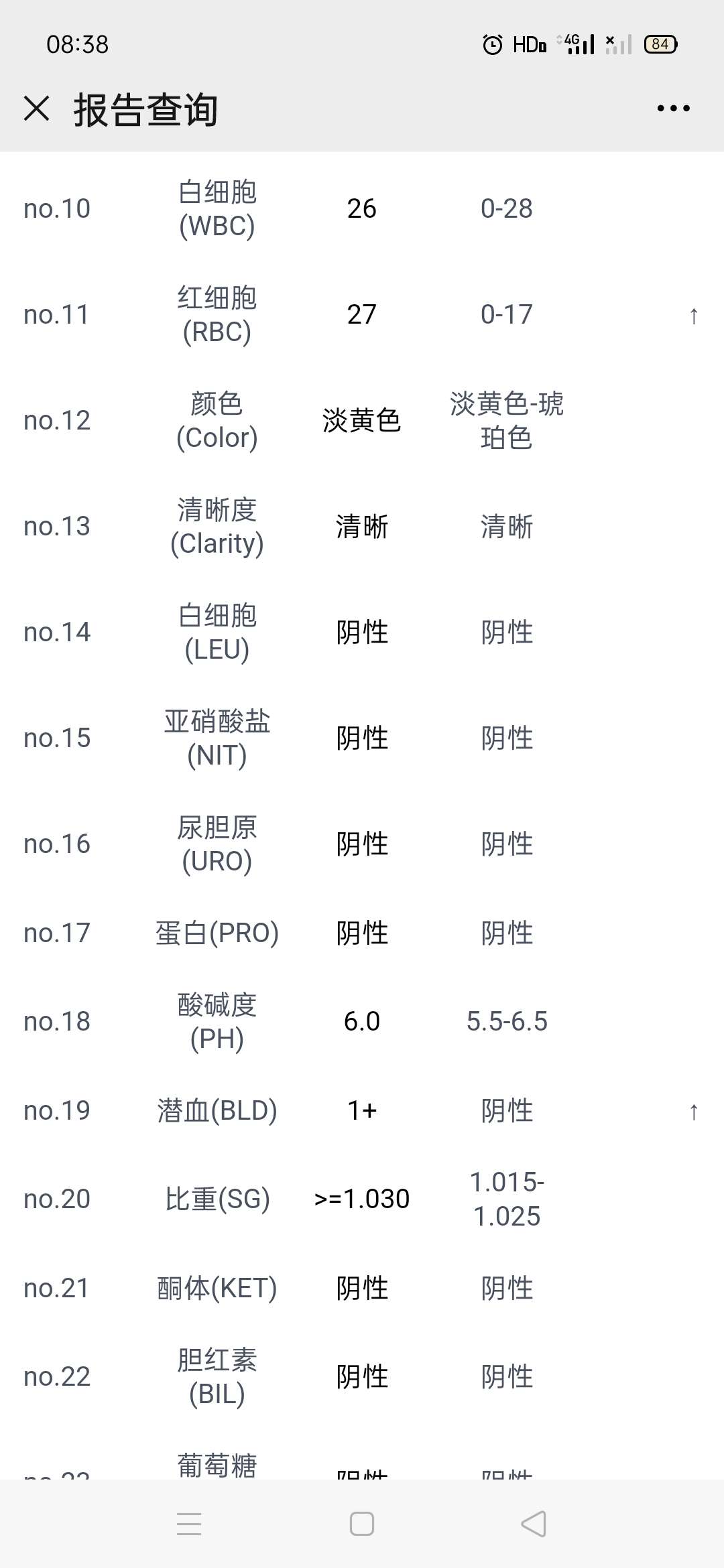
Task: Tap the recent apps icon in navigation bar
Action: coord(190,1524)
